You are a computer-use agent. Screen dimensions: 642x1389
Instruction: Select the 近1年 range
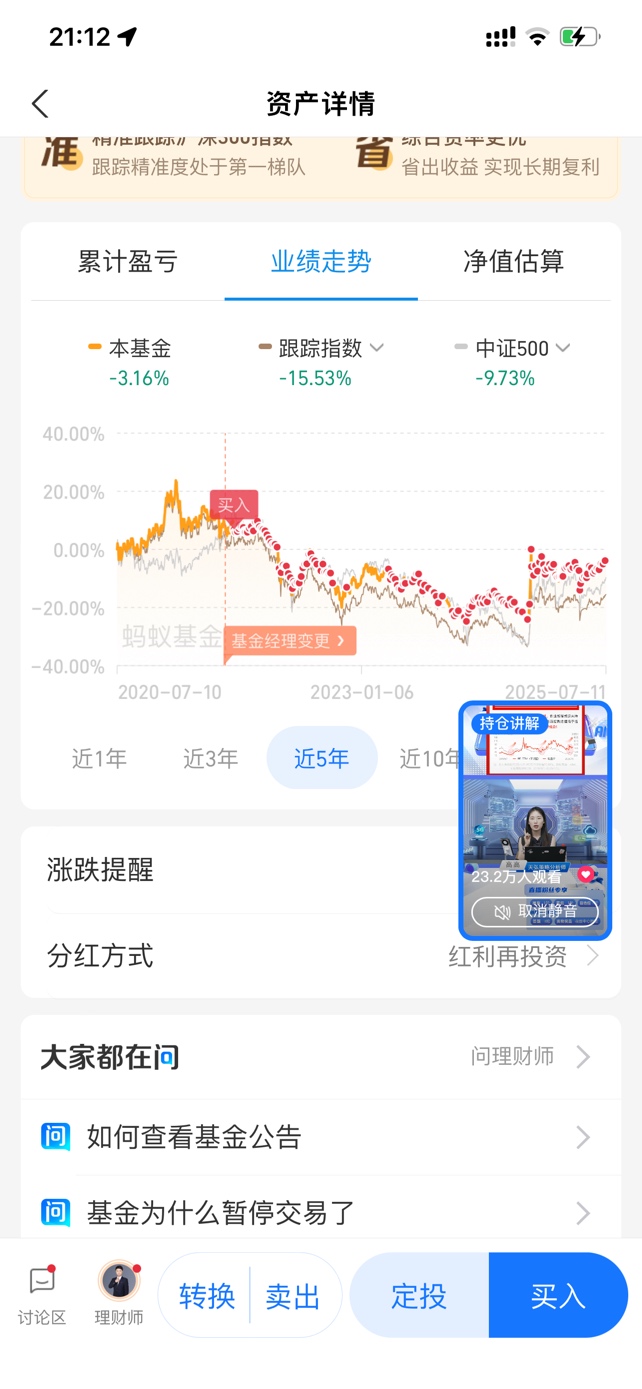tap(99, 759)
